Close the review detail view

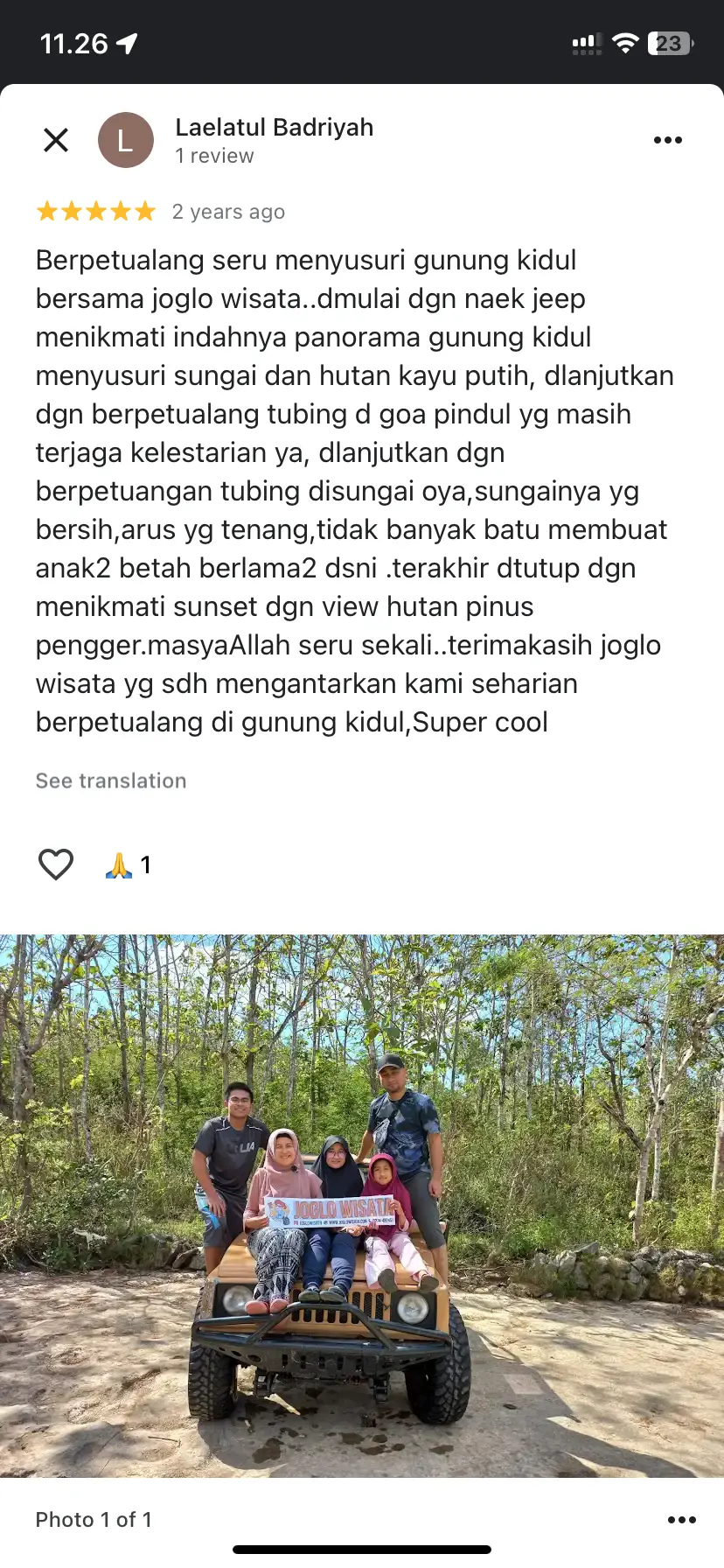(x=56, y=140)
